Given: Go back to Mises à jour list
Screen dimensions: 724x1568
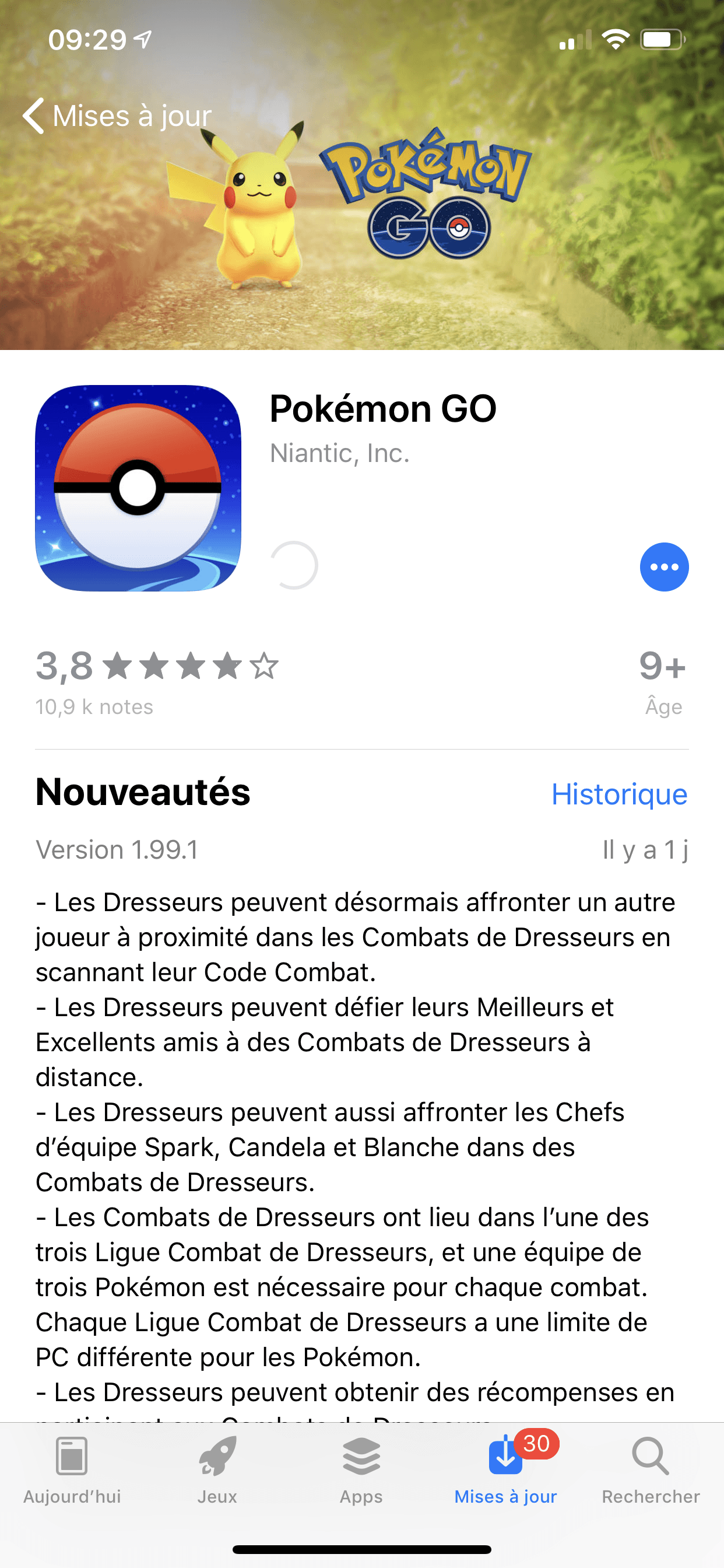Looking at the screenshot, I should click(117, 116).
